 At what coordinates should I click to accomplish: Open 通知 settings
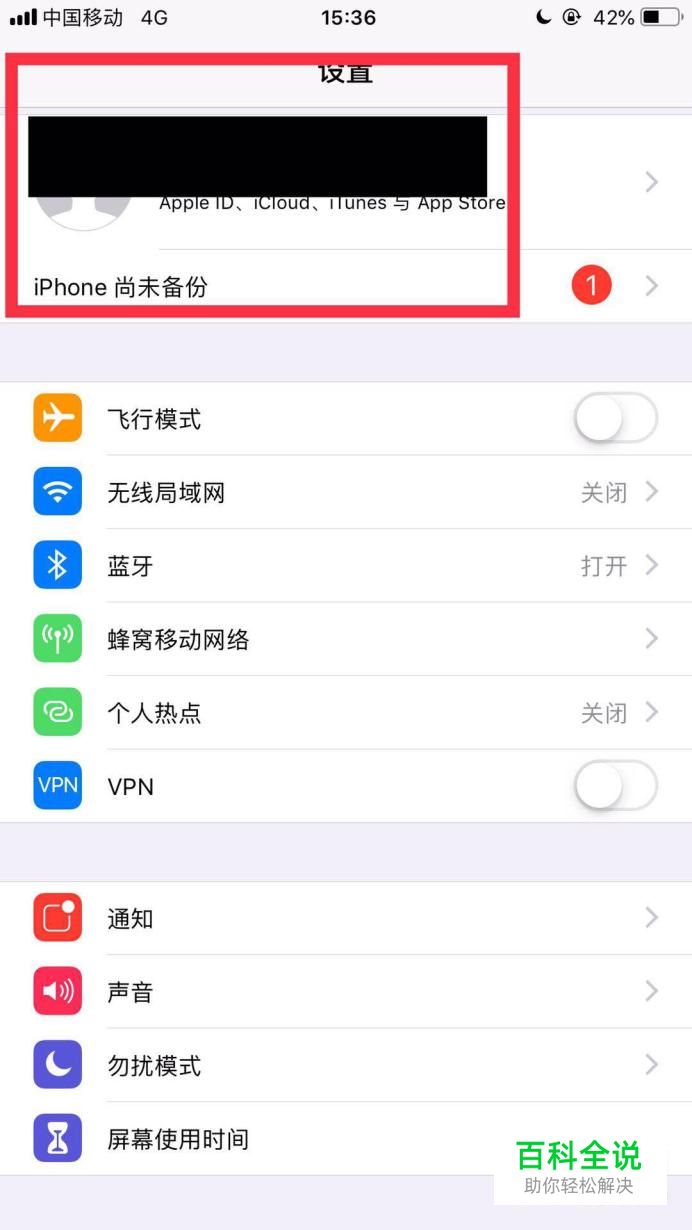(x=345, y=918)
